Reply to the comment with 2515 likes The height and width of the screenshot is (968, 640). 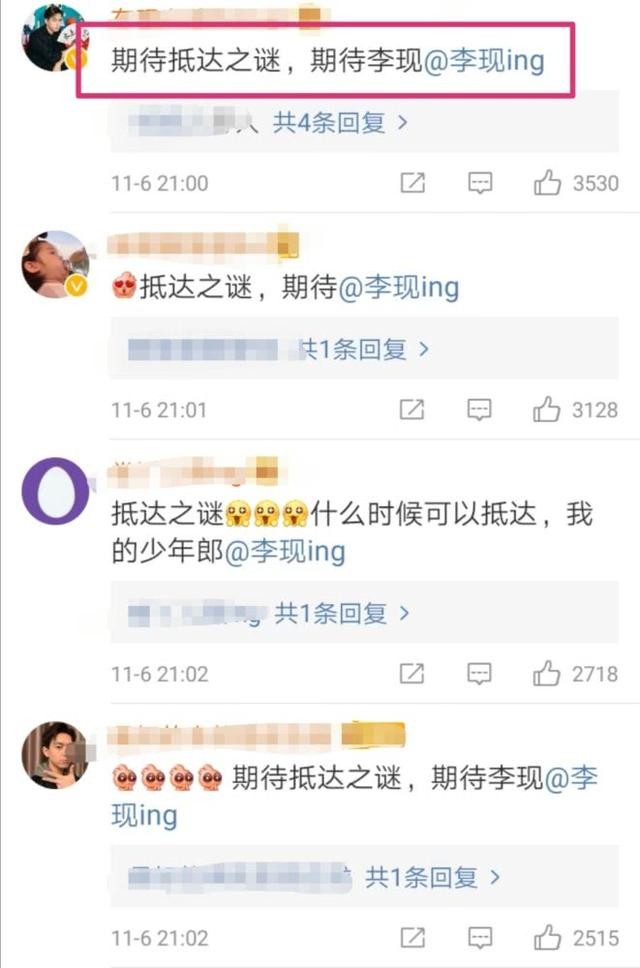(x=480, y=938)
